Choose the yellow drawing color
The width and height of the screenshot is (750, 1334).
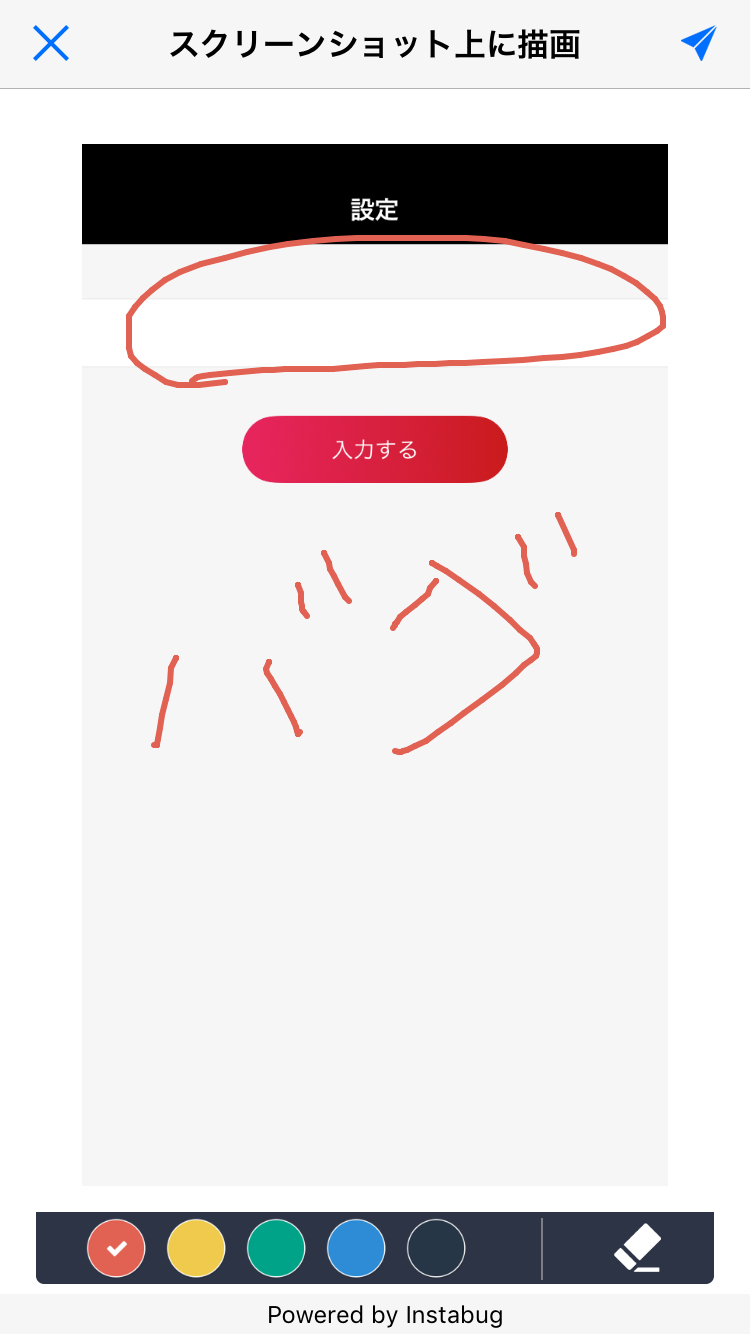[196, 1248]
